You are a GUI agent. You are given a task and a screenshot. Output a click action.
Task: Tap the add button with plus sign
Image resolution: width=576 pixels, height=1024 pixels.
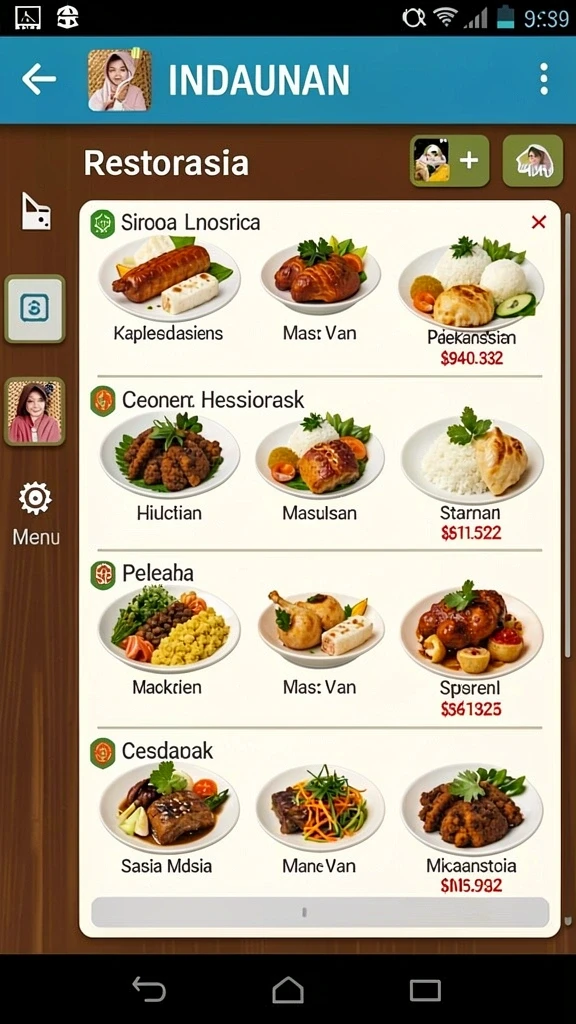[450, 161]
